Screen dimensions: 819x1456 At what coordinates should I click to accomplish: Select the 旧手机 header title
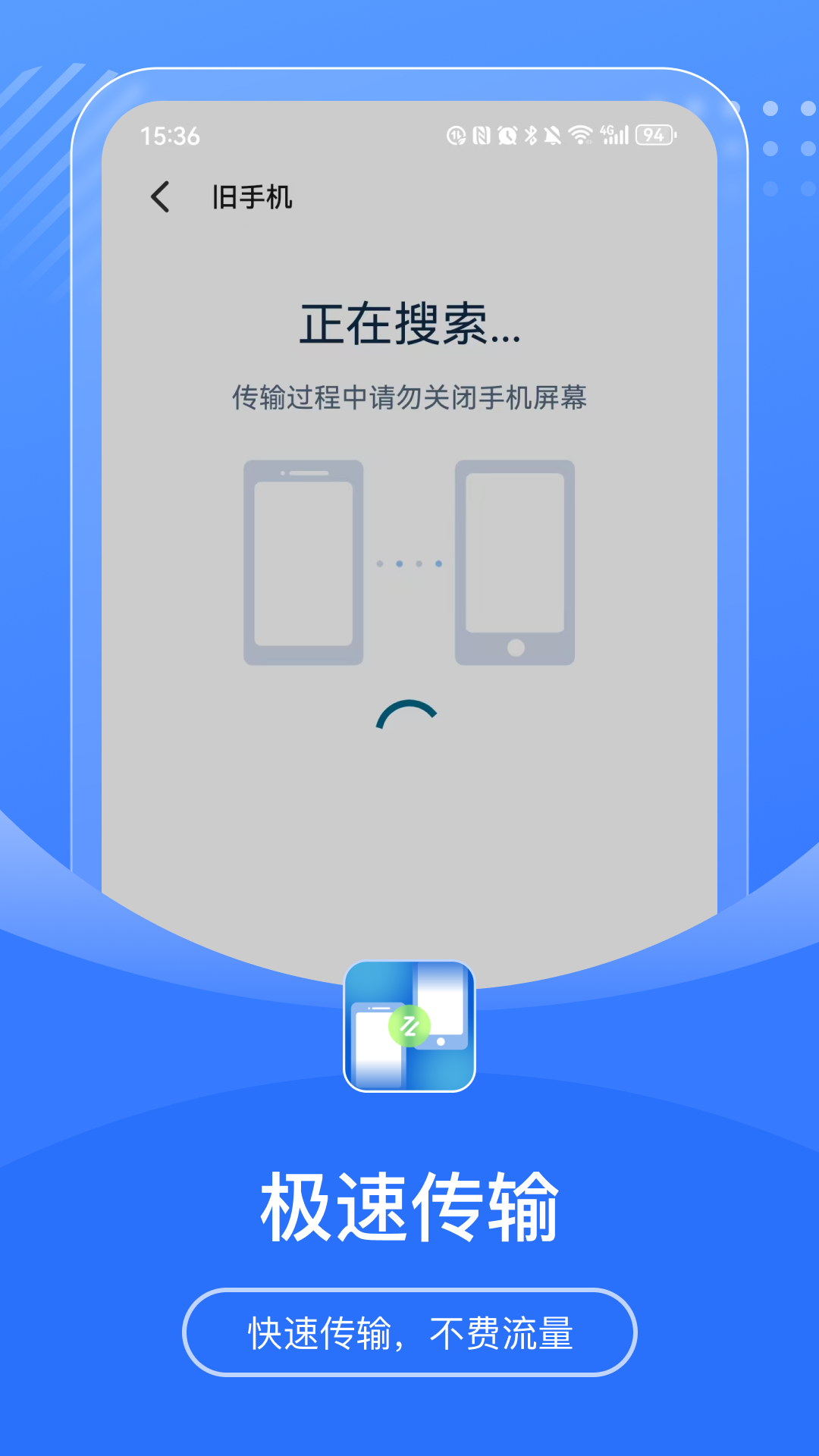coord(253,197)
